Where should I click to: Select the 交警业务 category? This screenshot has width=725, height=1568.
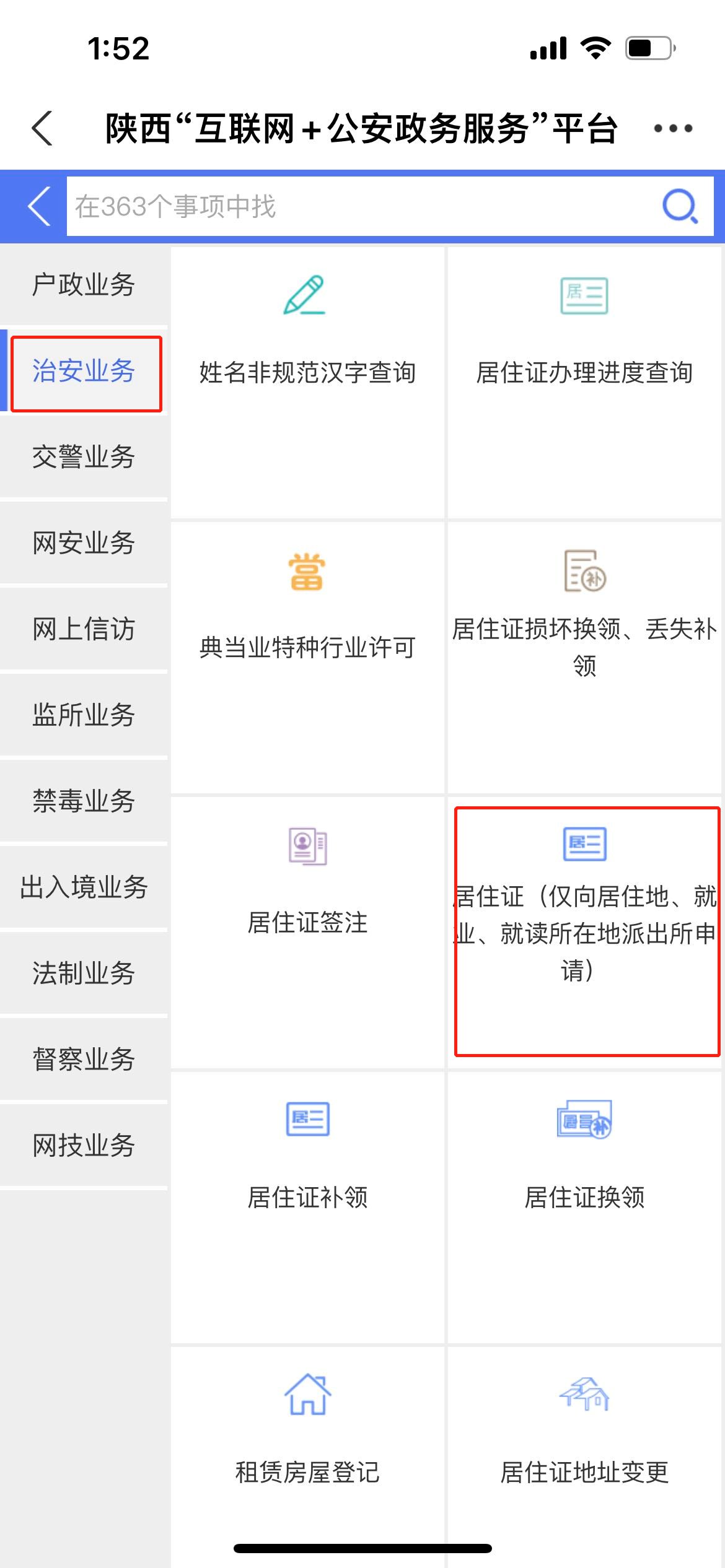[84, 457]
